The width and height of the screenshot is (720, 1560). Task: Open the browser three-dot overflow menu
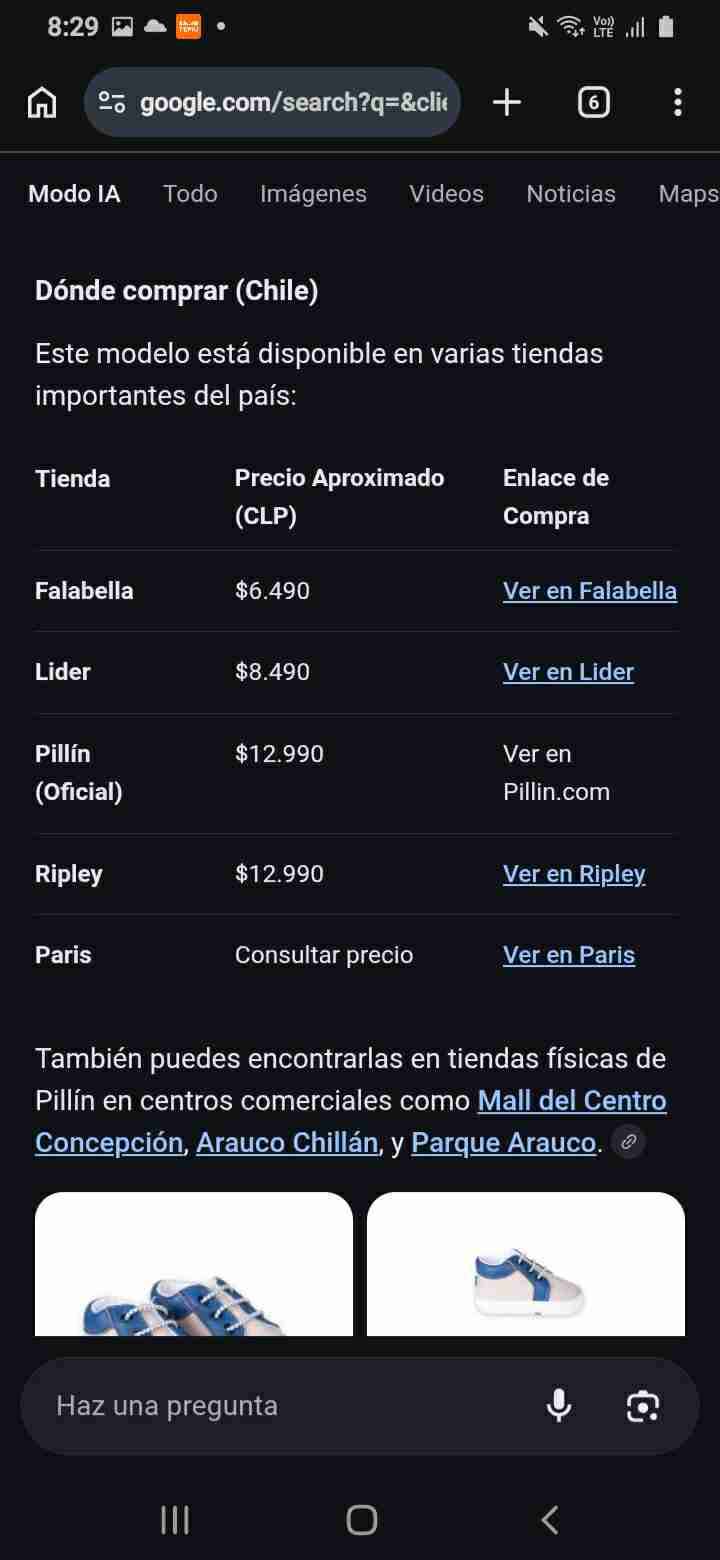pyautogui.click(x=678, y=101)
